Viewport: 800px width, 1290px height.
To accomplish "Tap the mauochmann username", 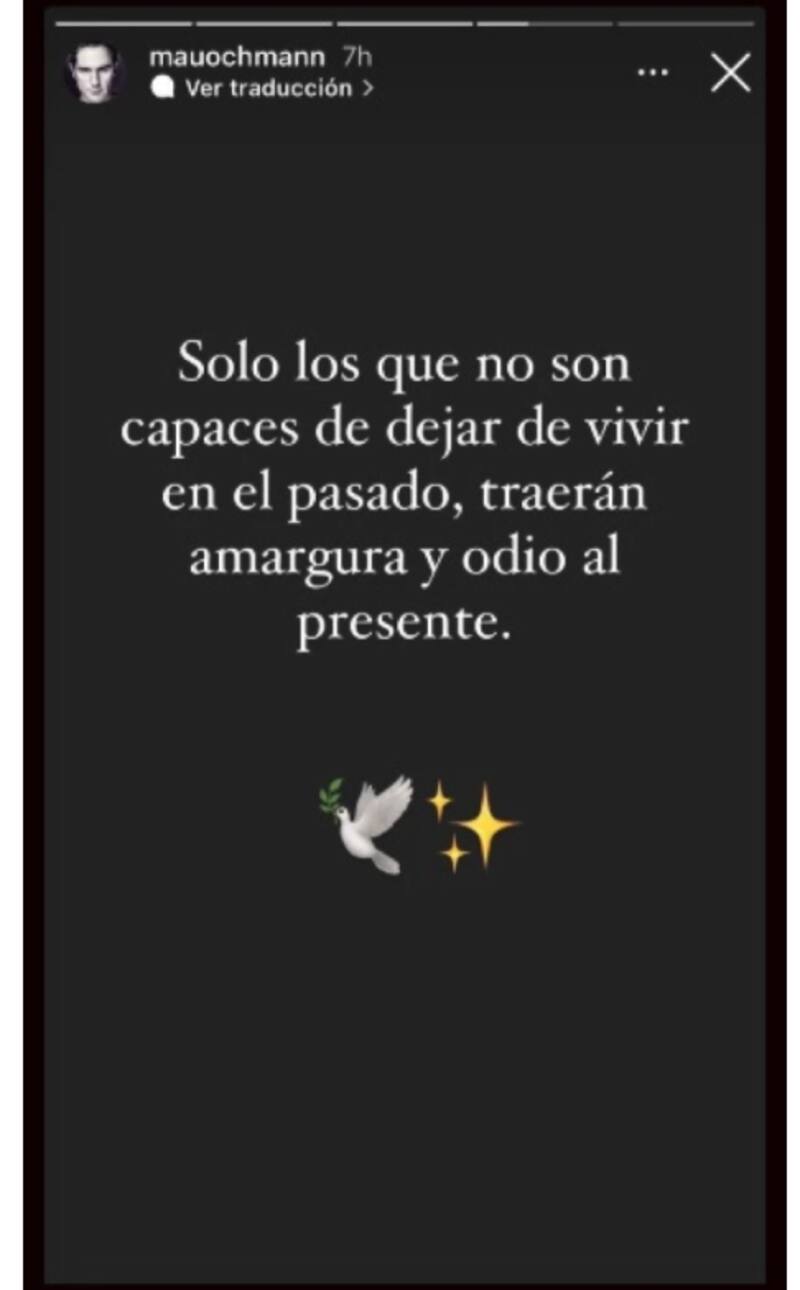I will pyautogui.click(x=237, y=57).
